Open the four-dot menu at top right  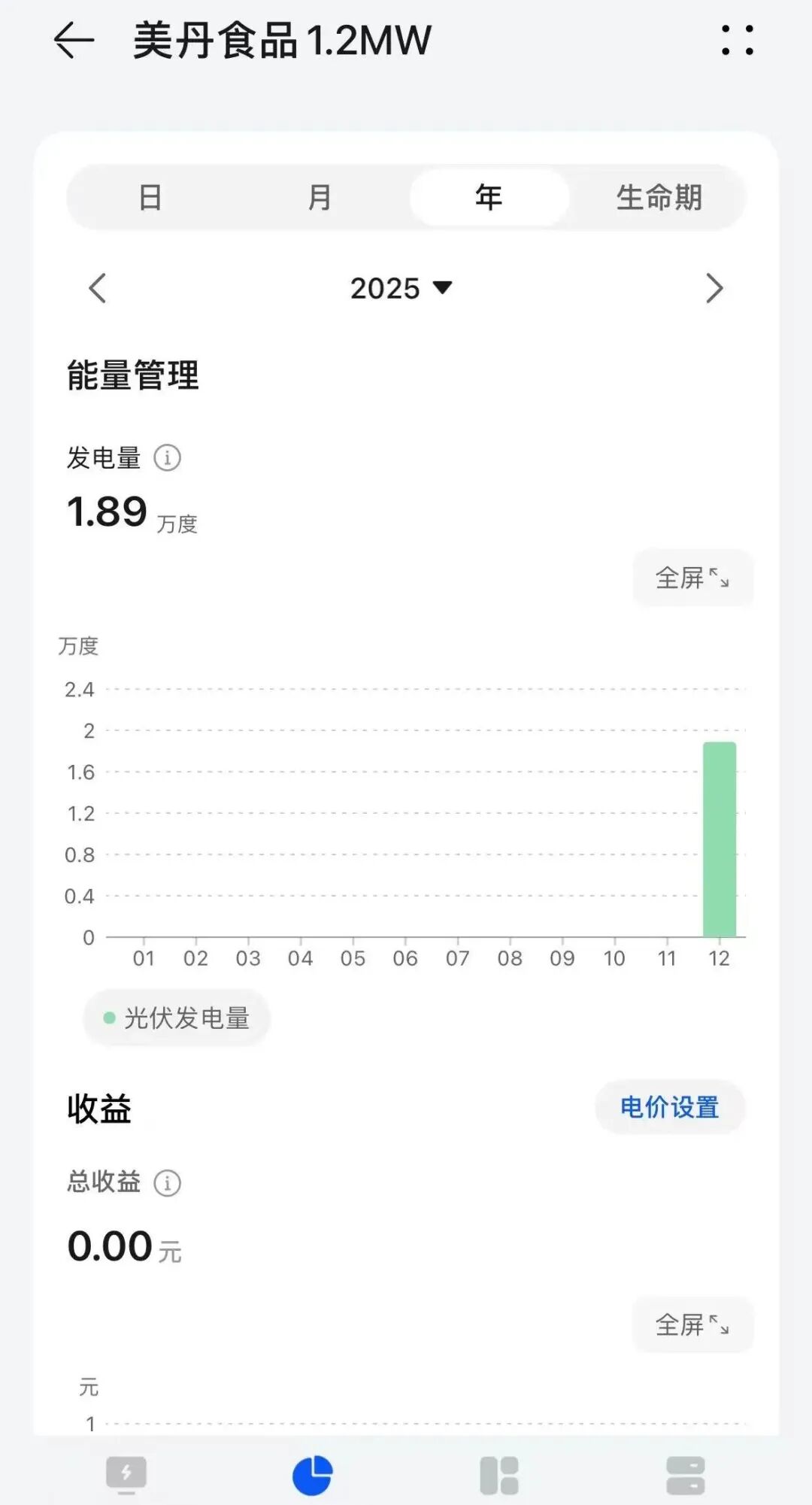tap(739, 40)
